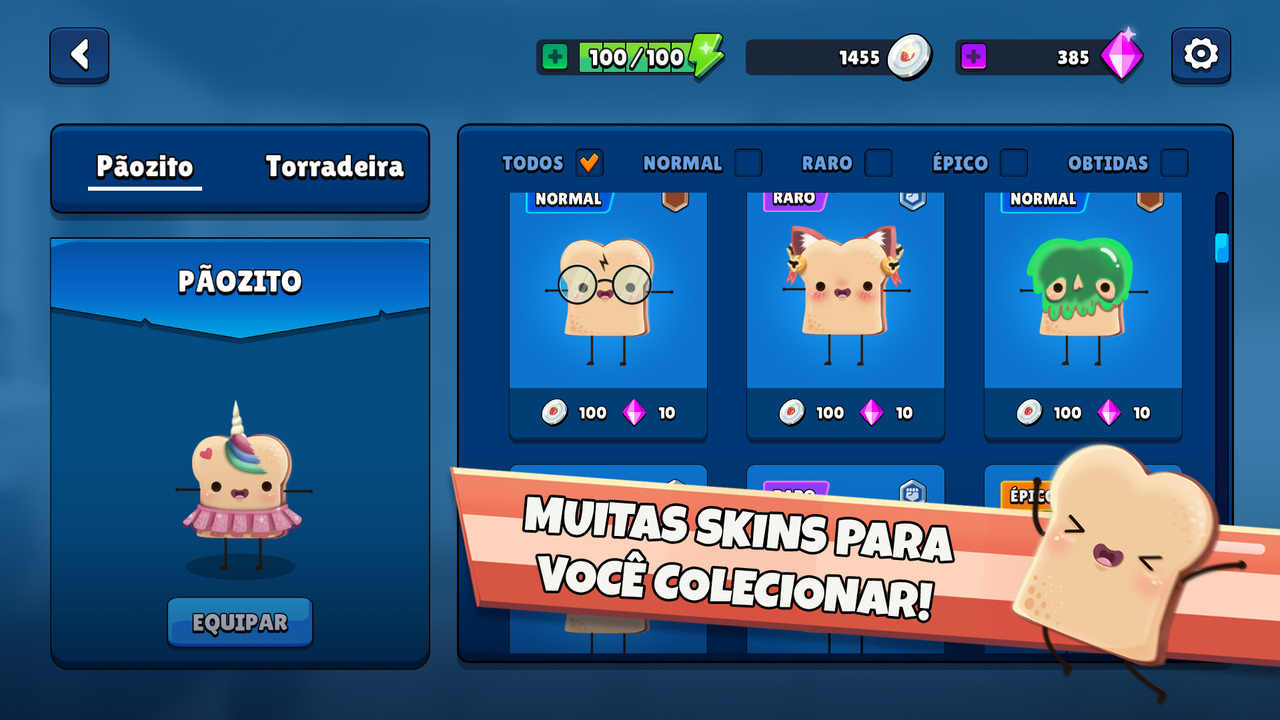Open the settings gear
Viewport: 1280px width, 720px height.
(1200, 55)
